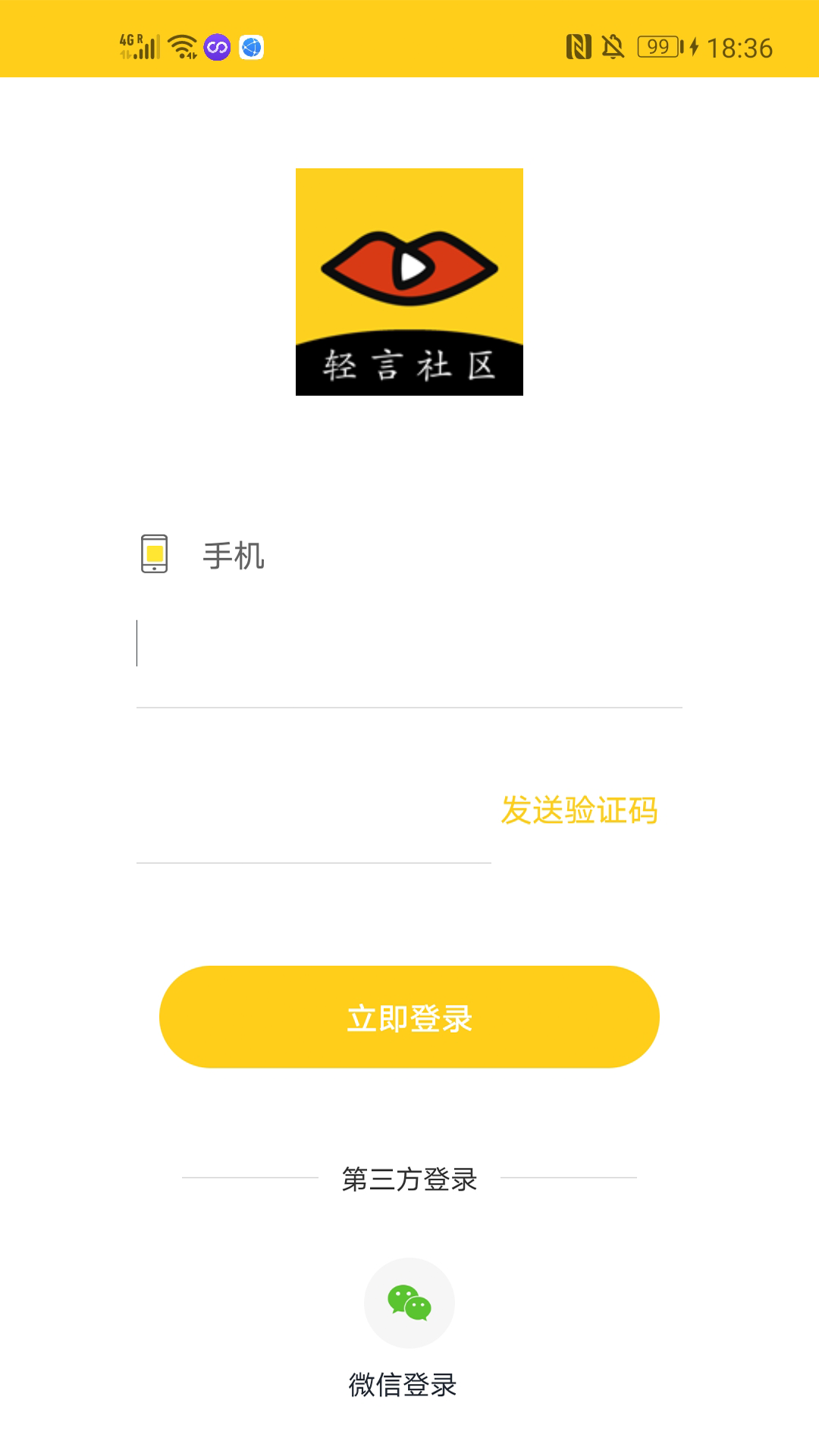Click the purple infinity app icon
819x1456 pixels.
coord(216,47)
